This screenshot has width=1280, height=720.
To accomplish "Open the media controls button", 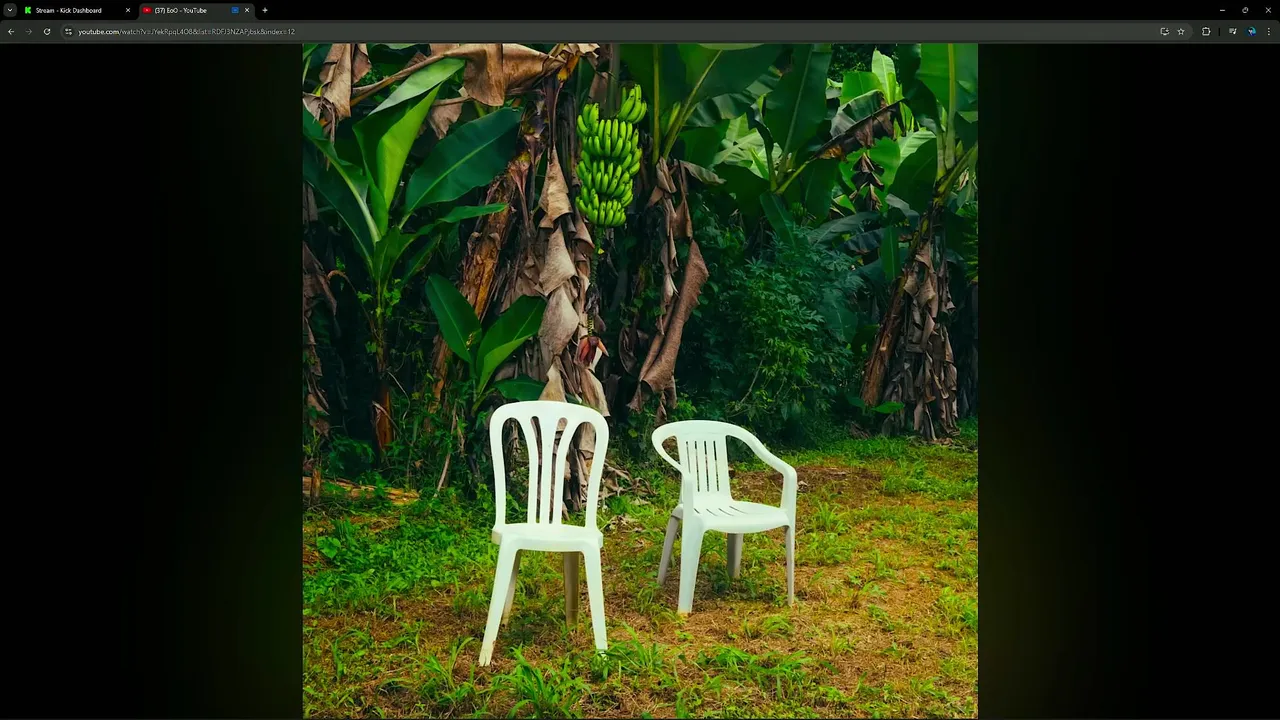I will 1232,31.
